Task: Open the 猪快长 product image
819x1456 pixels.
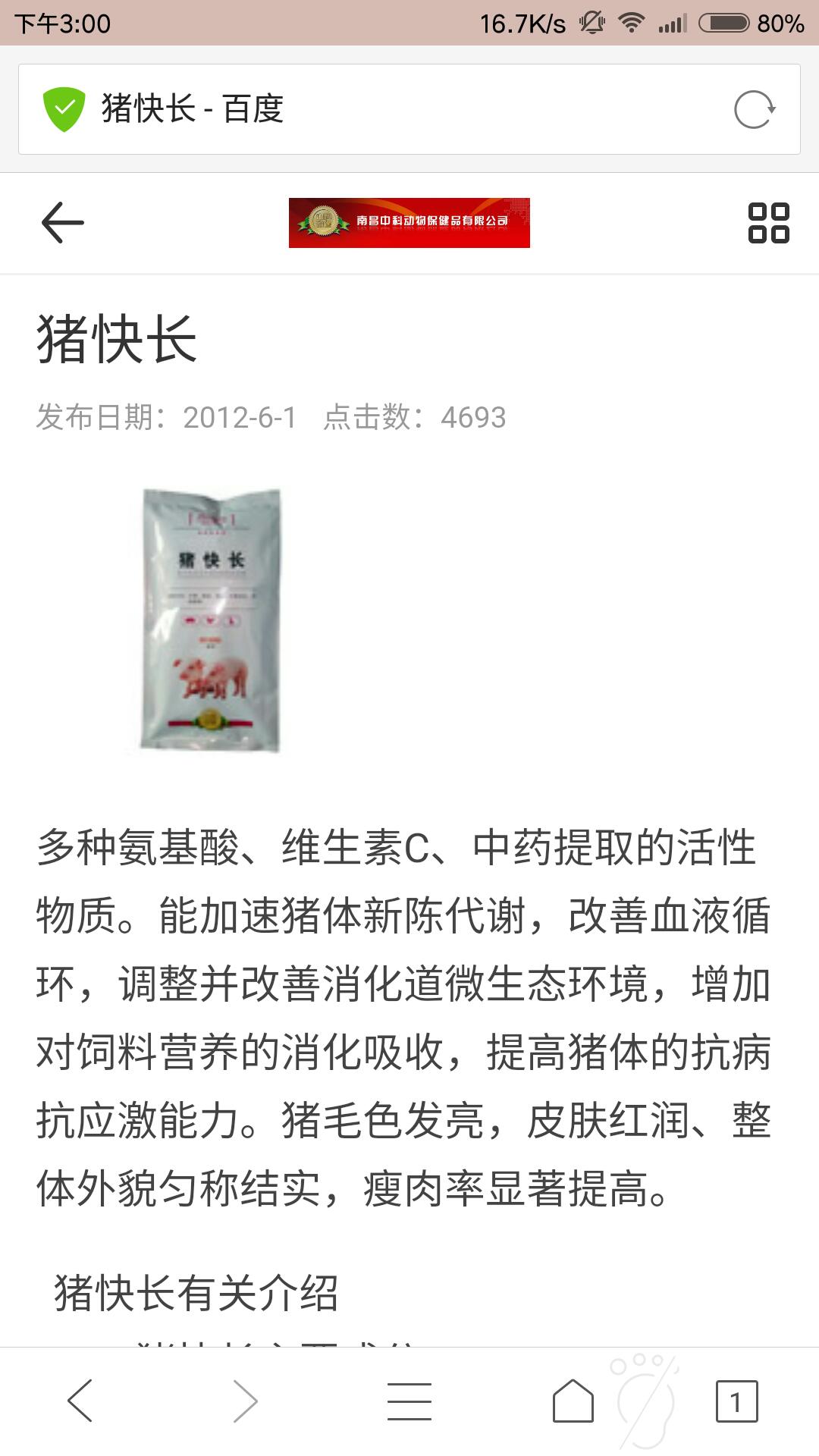Action: [211, 620]
